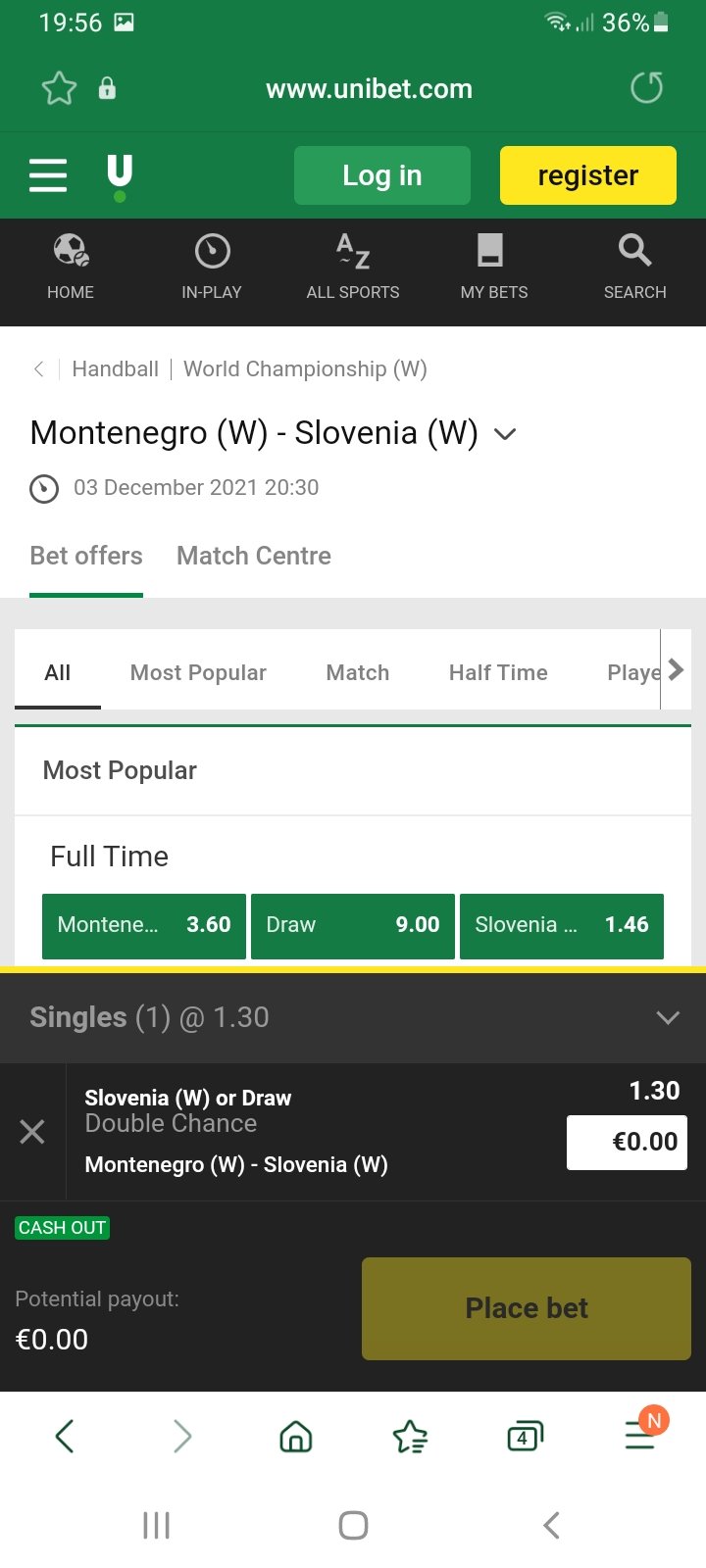Collapse the Singles betslip panel
The image size is (706, 1568).
[668, 1017]
